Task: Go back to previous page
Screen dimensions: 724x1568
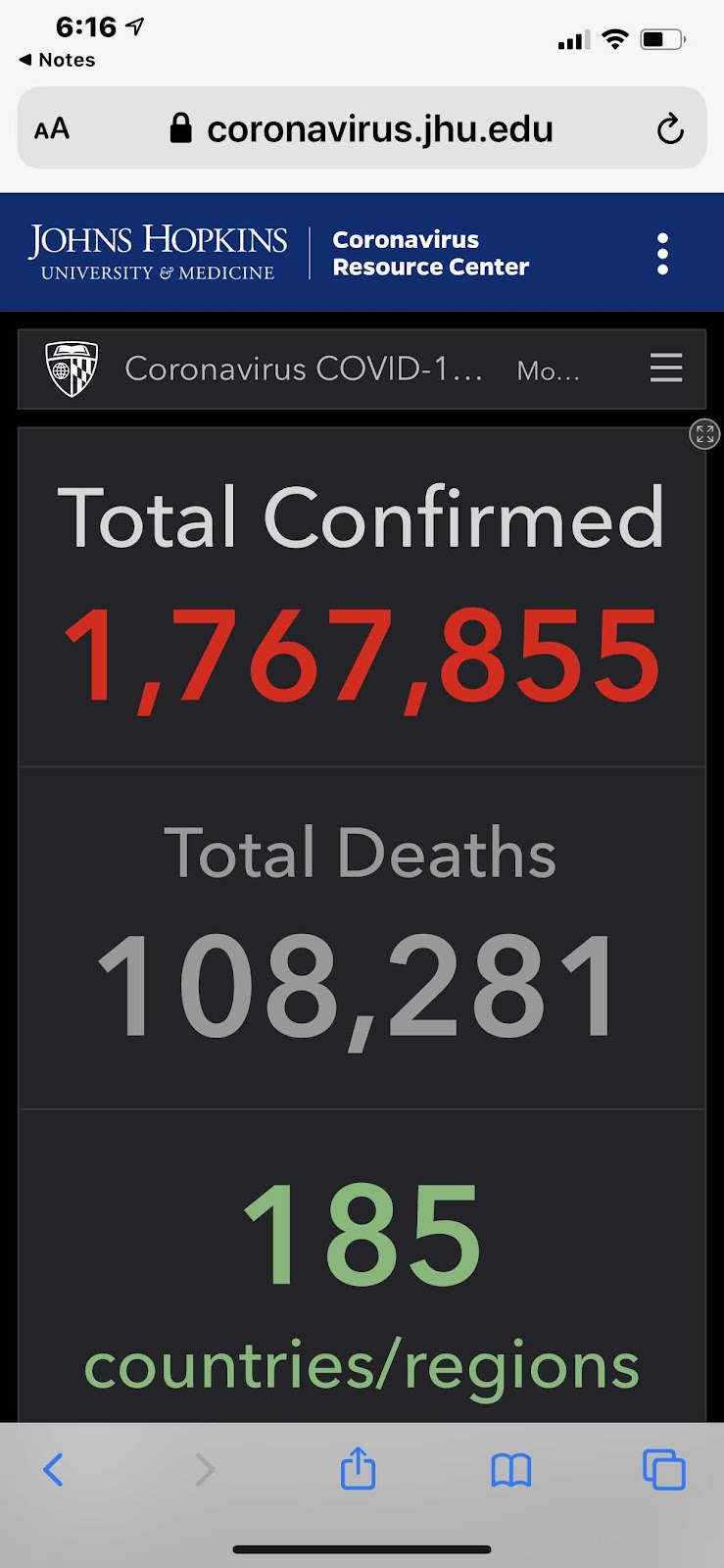Action: point(54,1469)
